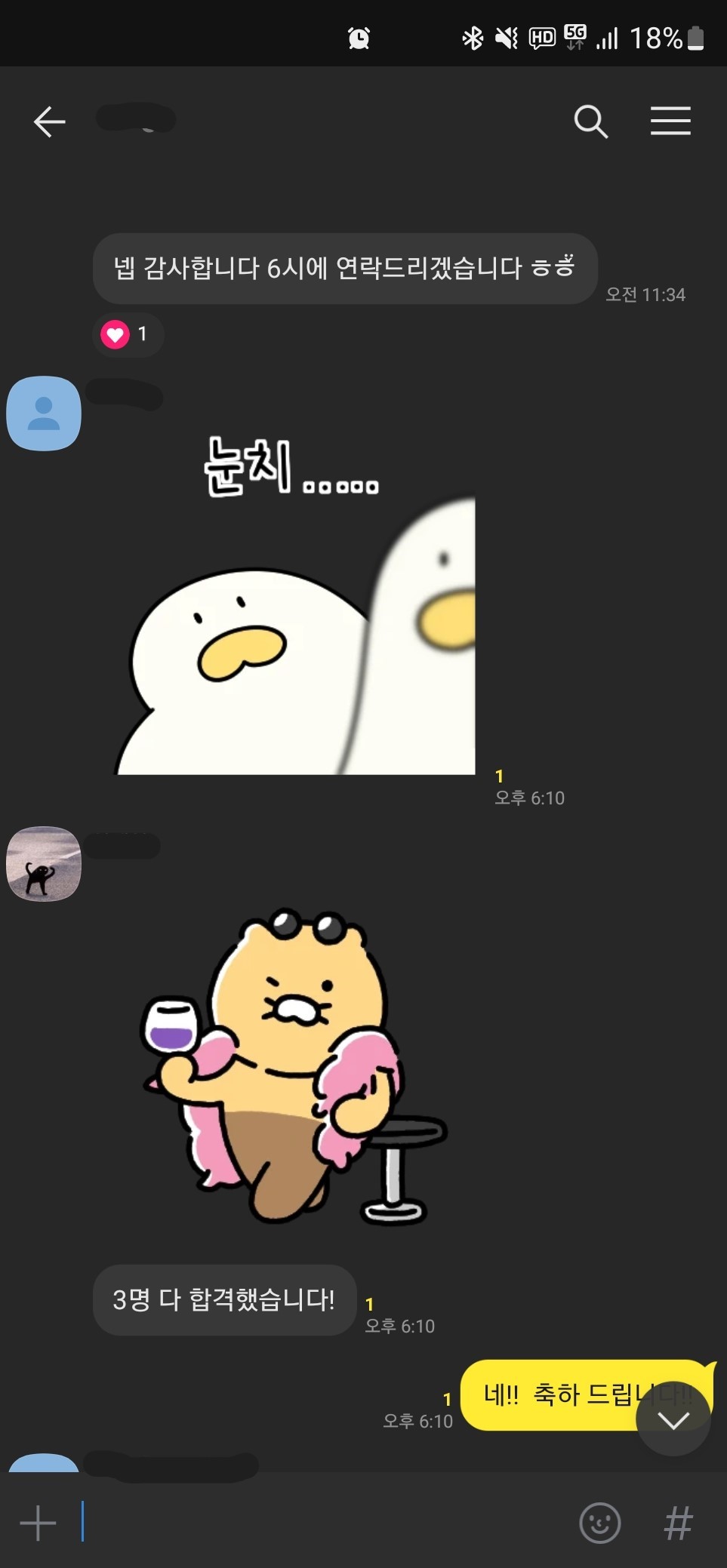Search within this chat room

click(x=590, y=121)
